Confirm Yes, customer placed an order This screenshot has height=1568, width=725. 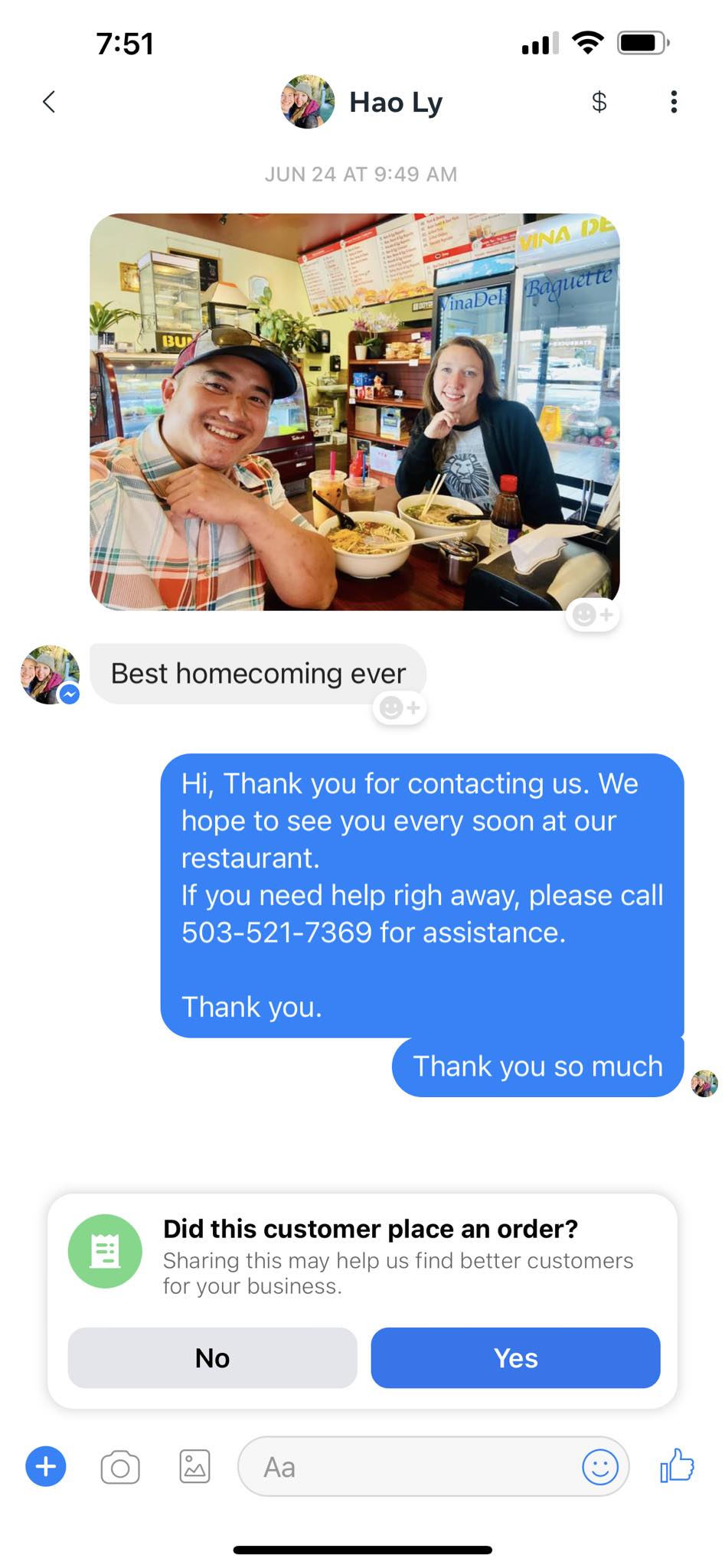515,1357
